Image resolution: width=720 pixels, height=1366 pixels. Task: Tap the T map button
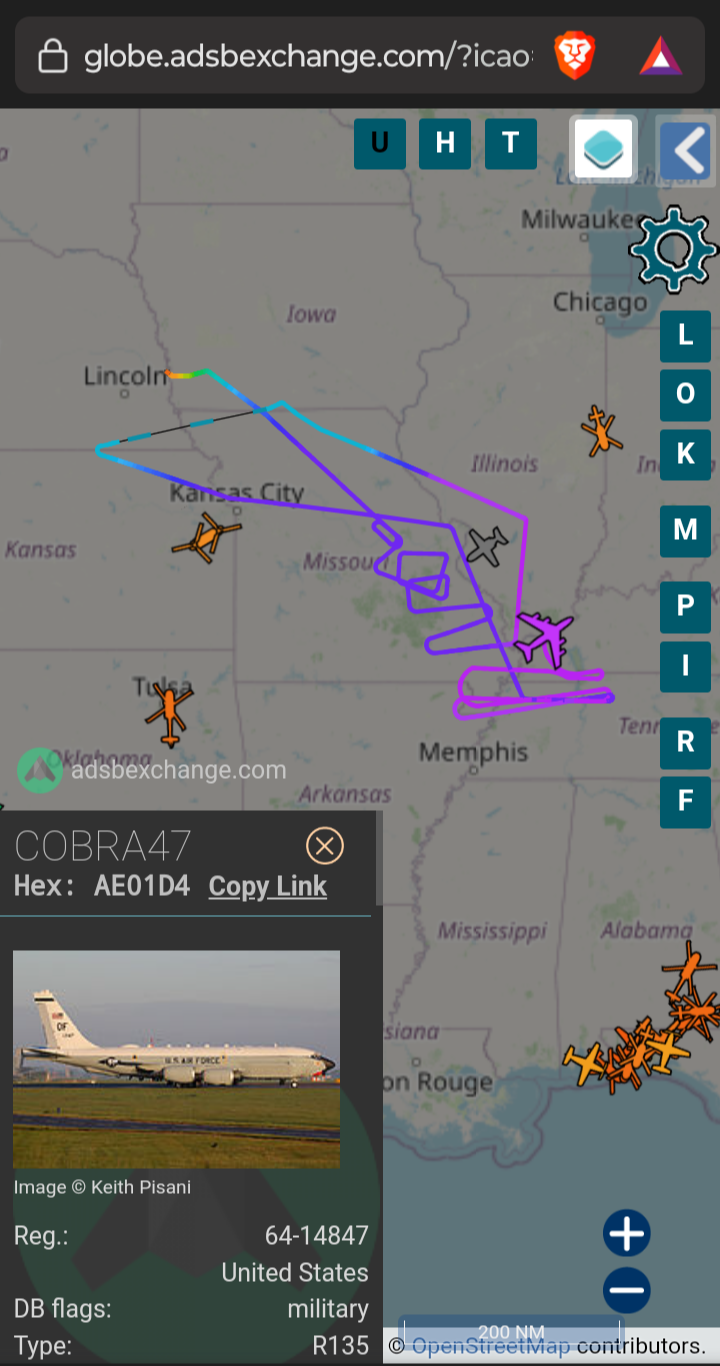coord(511,143)
